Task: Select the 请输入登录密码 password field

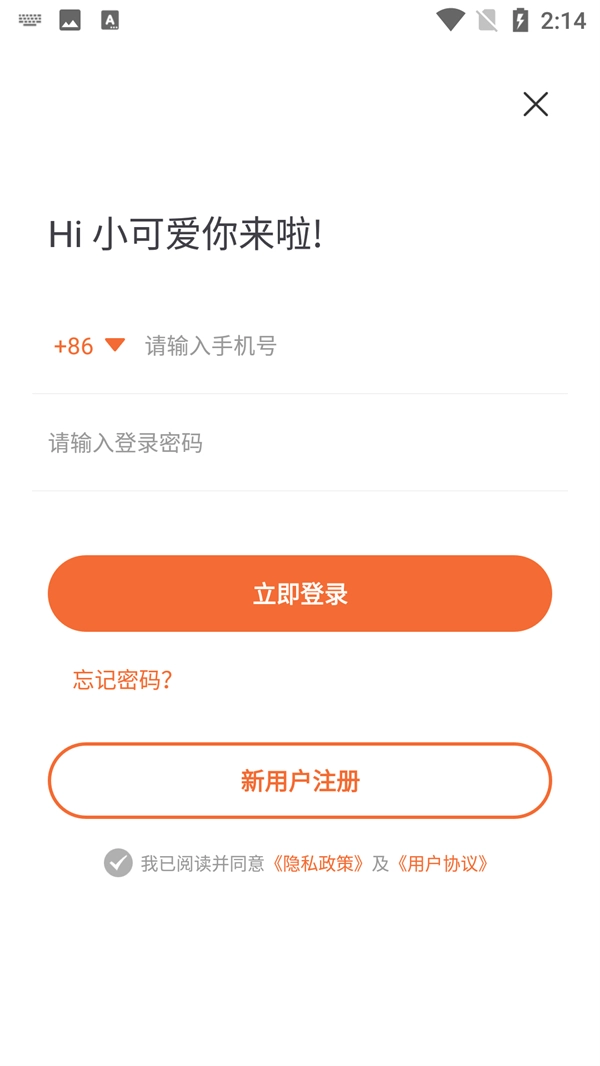Action: (x=300, y=443)
